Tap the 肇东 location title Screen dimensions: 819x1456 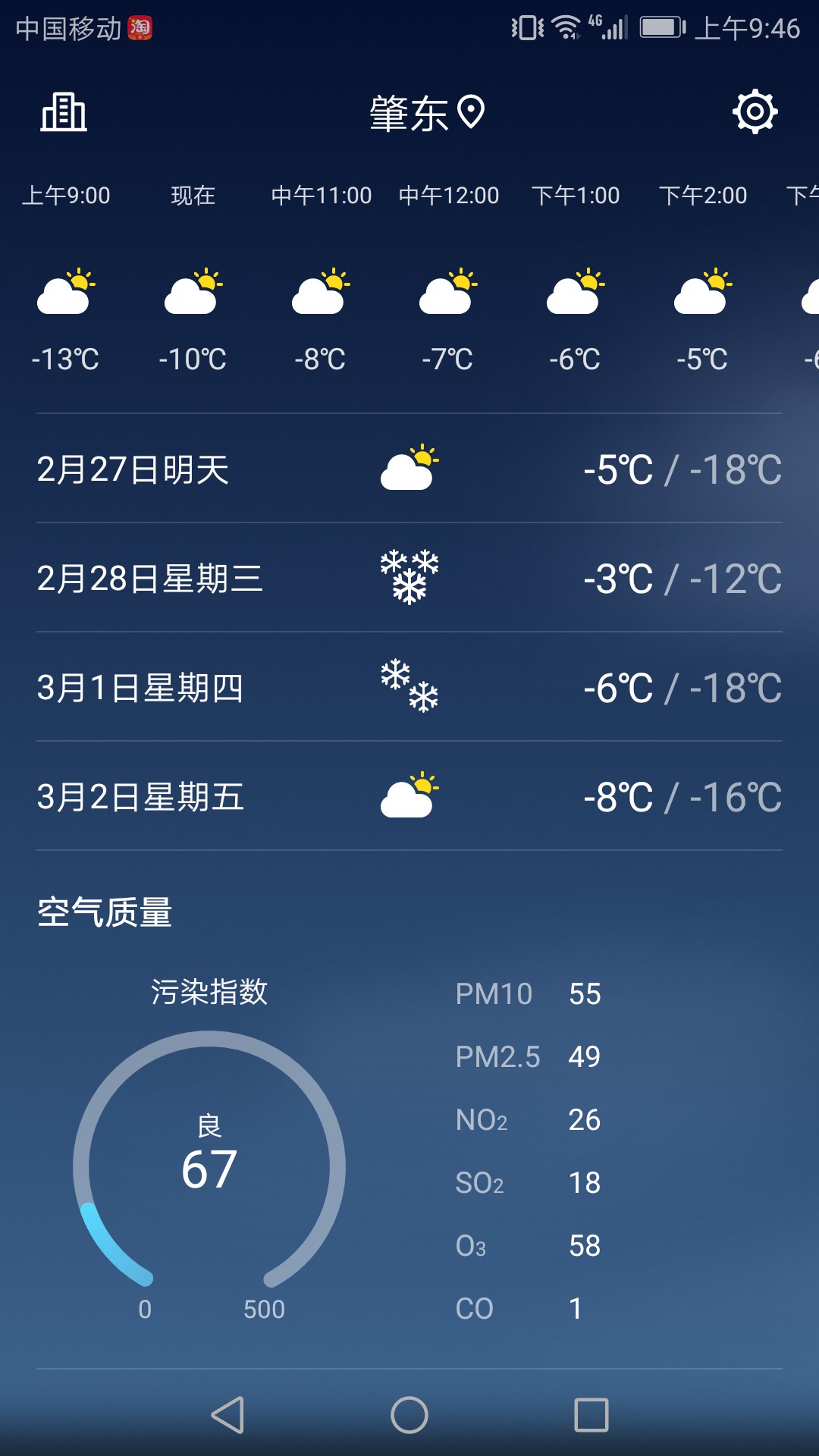coord(427,113)
